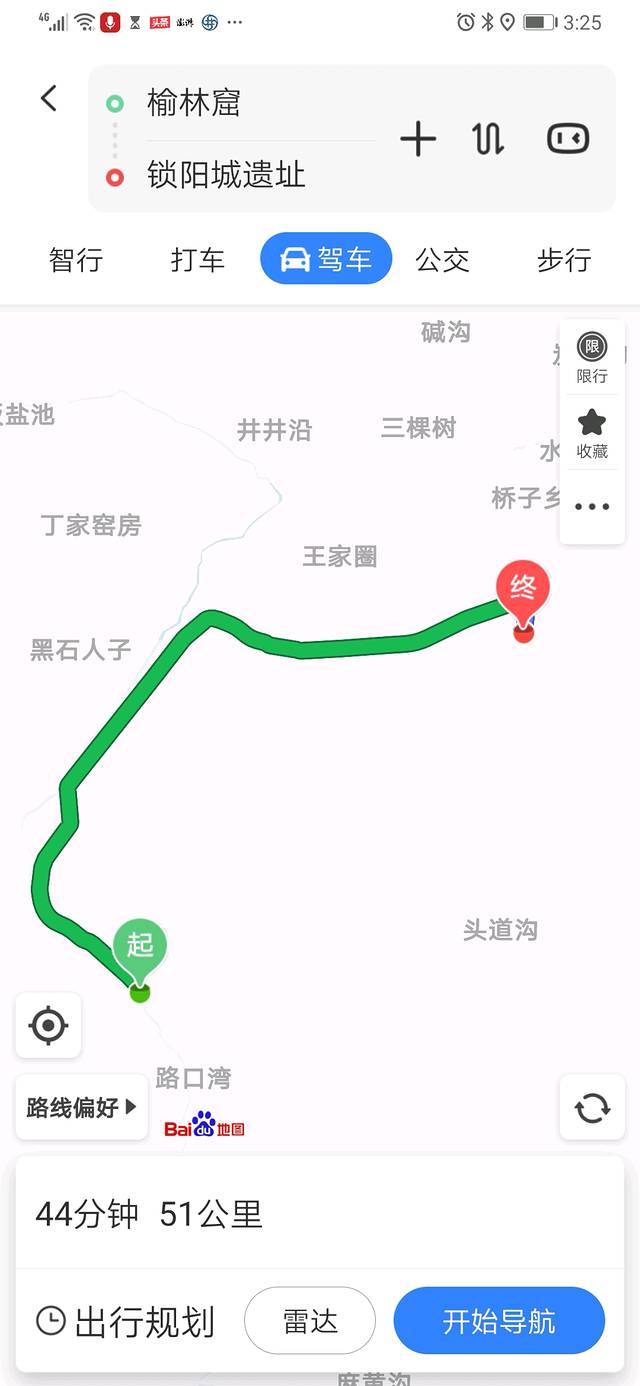Save the route with 收藏 star
Screen dimensions: 640x1386
click(592, 432)
